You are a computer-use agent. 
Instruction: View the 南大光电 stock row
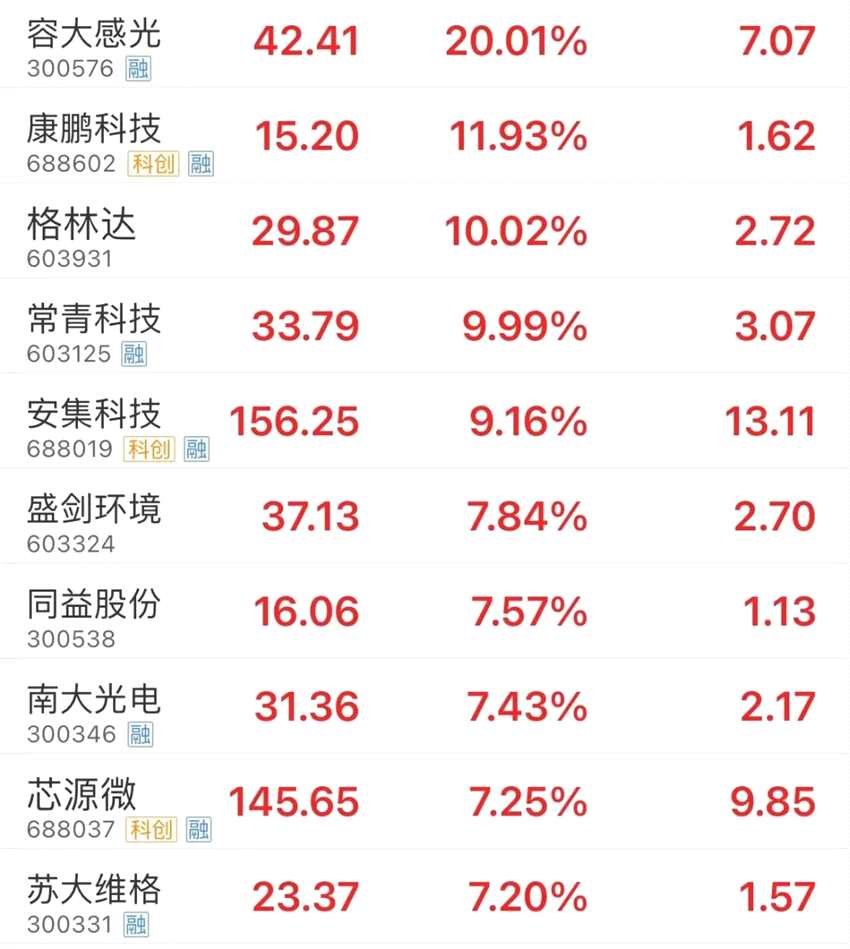tap(93, 700)
